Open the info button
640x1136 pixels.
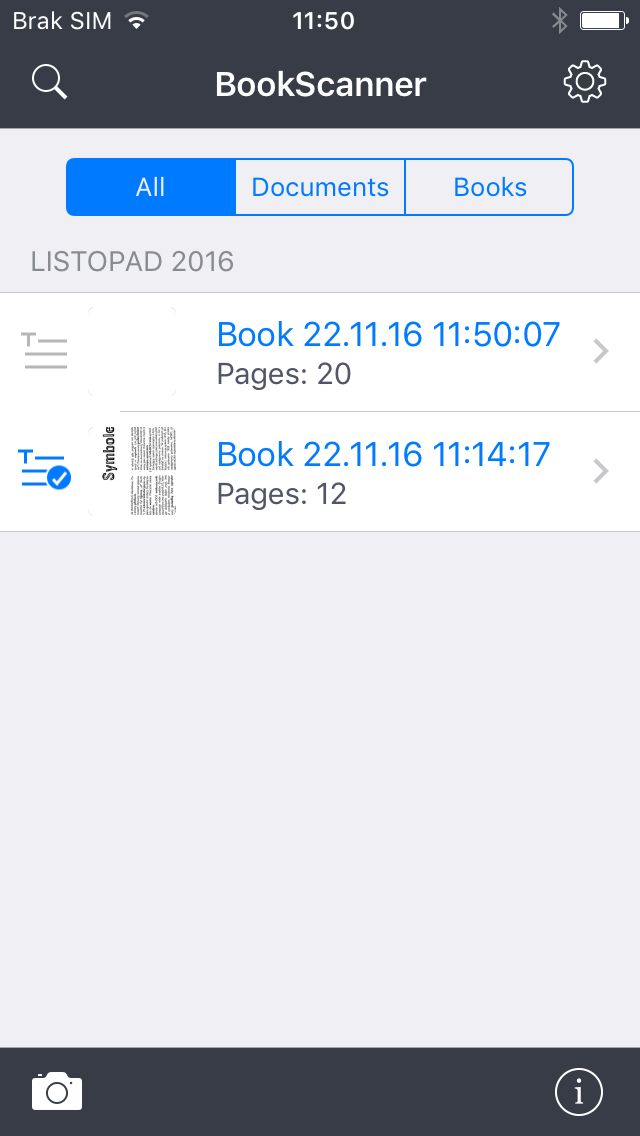[x=579, y=1091]
